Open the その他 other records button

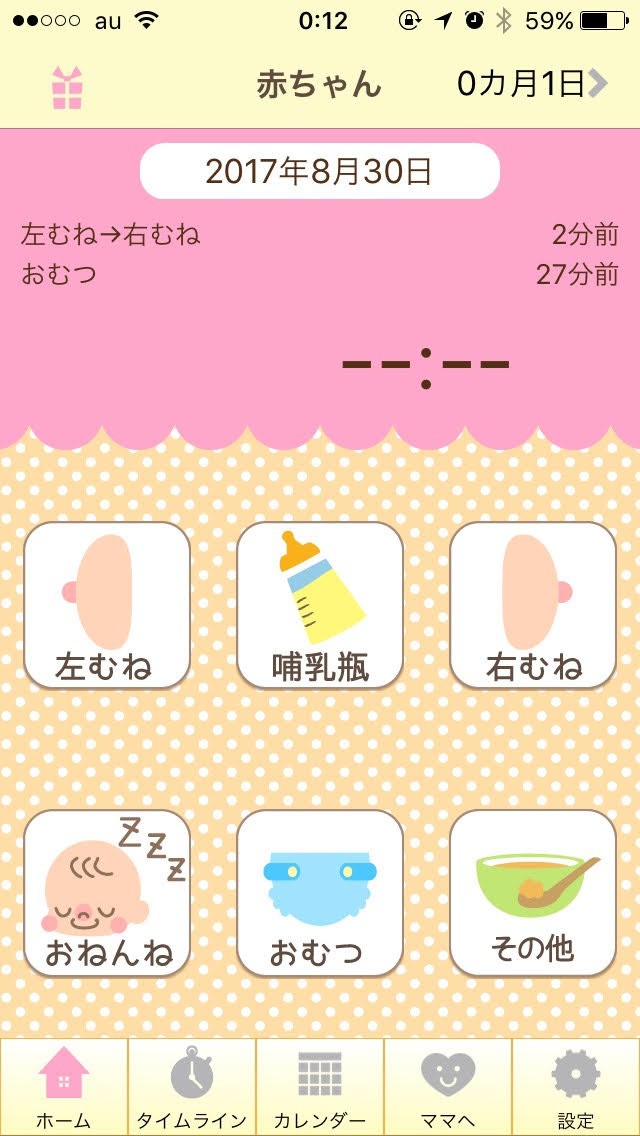click(533, 893)
